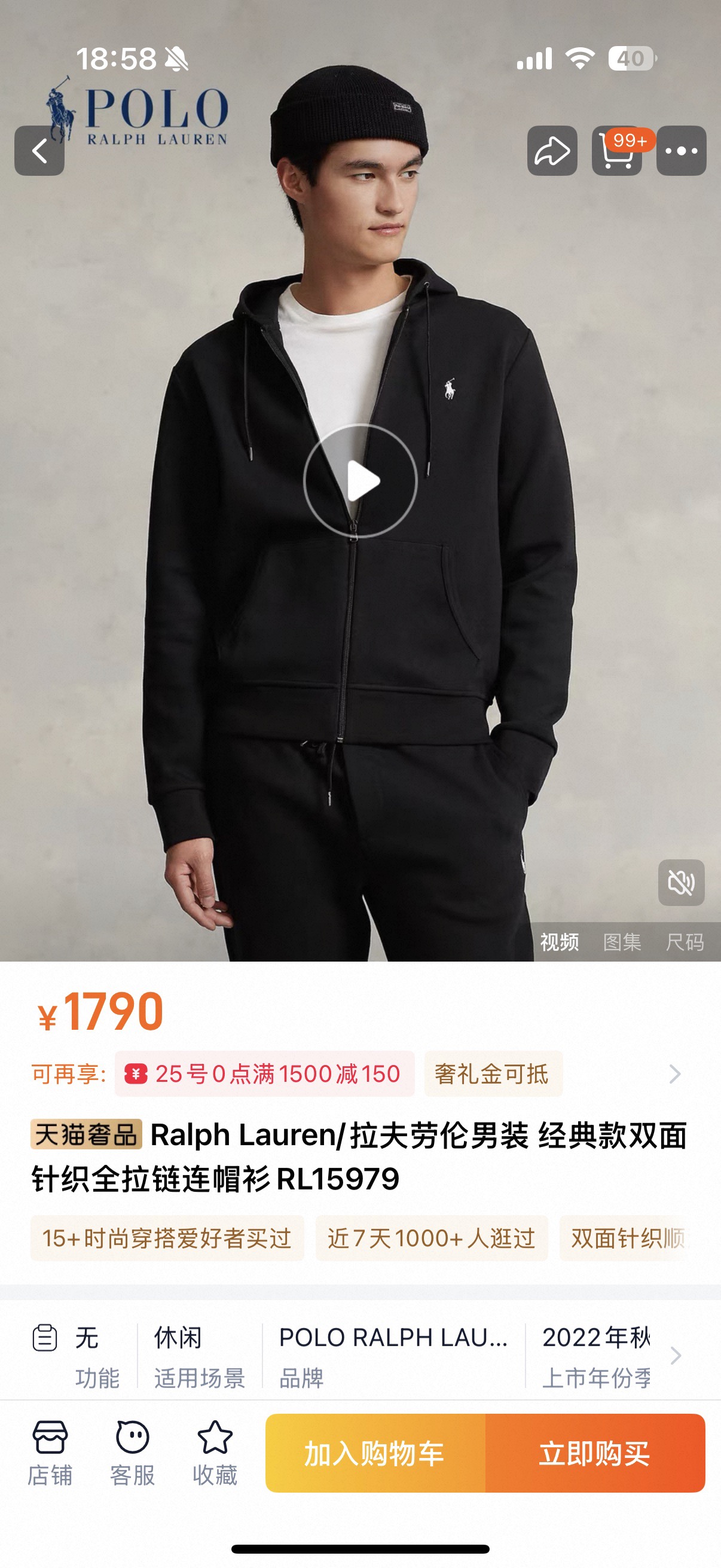Share this product
Image resolution: width=721 pixels, height=1568 pixels.
(x=552, y=151)
